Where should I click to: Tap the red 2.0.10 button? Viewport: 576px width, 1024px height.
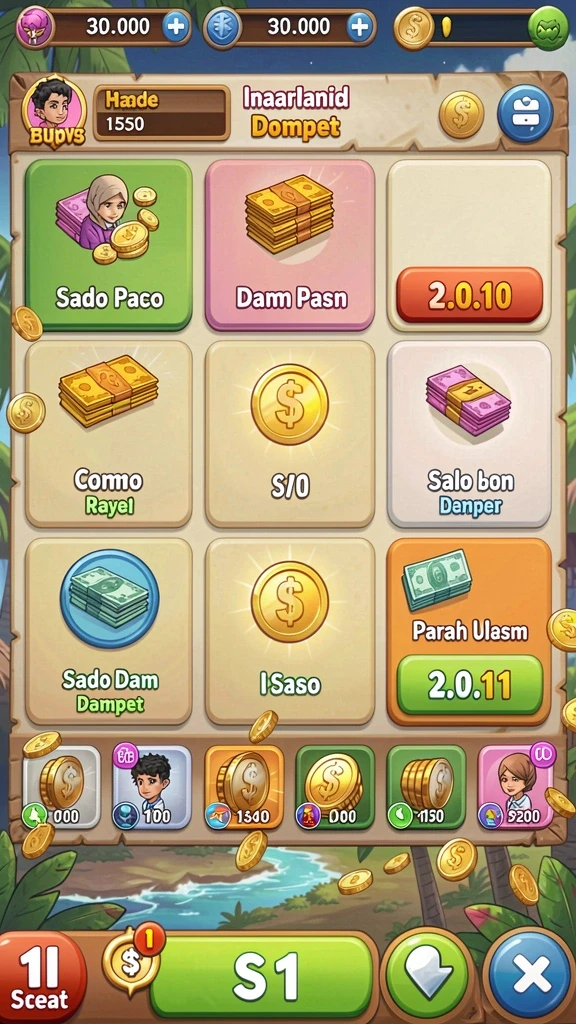470,295
